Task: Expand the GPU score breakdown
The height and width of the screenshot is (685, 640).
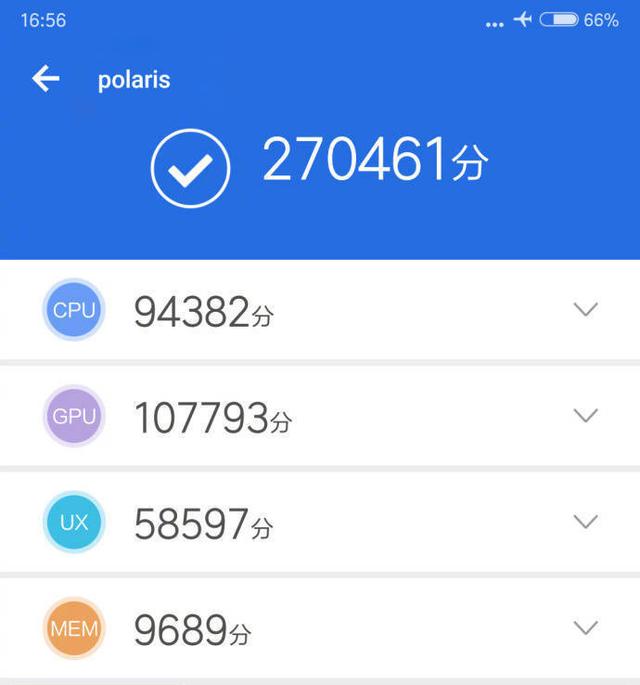Action: coord(585,415)
